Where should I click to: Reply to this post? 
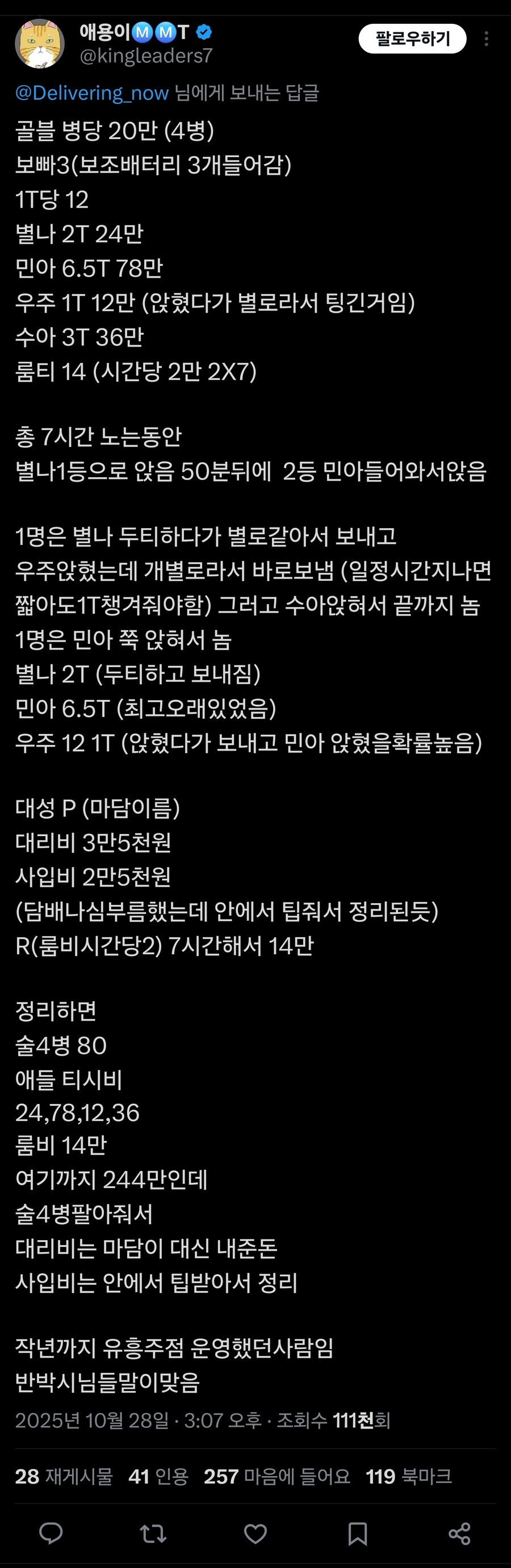point(51,1533)
